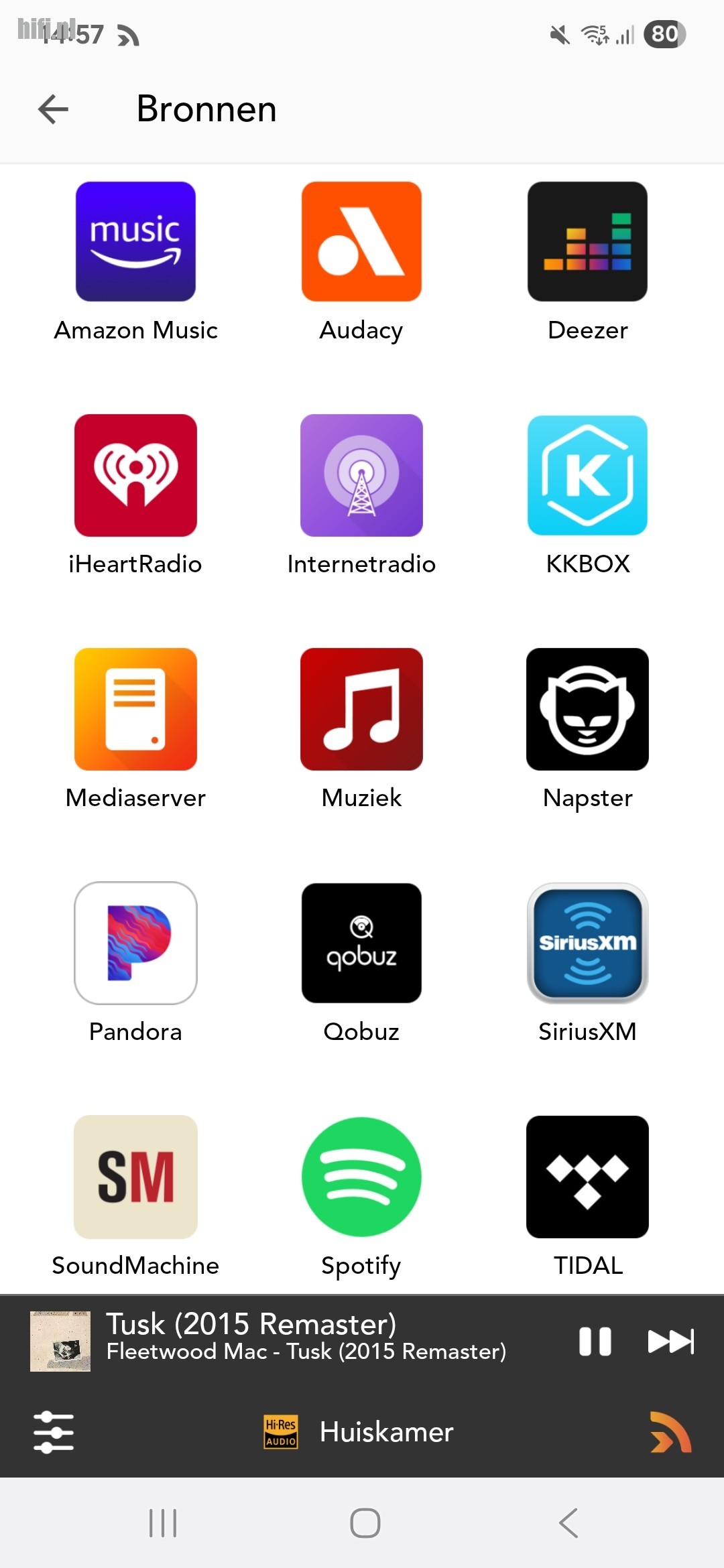This screenshot has width=724, height=1568.
Task: Pause the Tusk track playback
Action: 595,1342
